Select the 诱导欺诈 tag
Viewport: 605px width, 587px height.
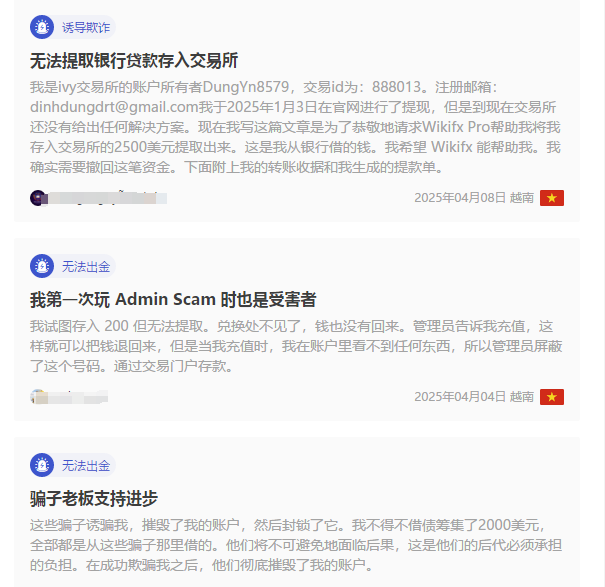point(86,27)
